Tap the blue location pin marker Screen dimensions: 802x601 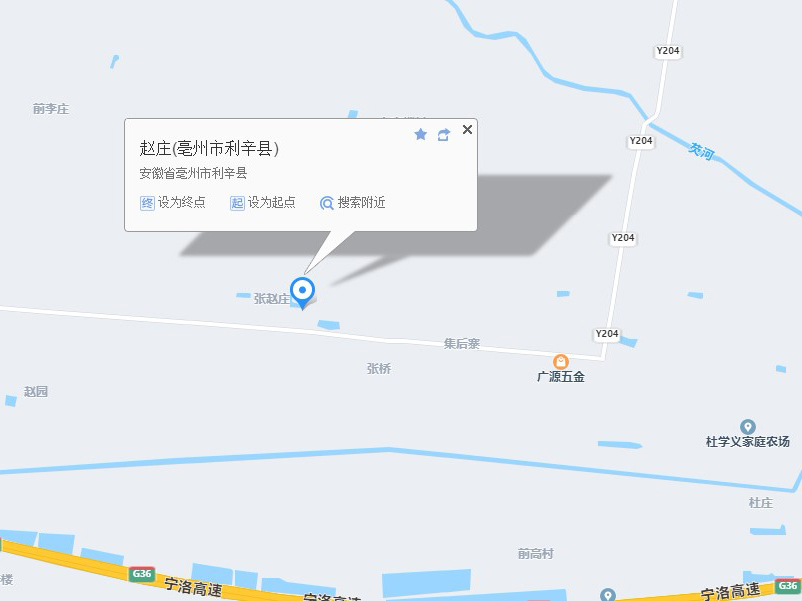tap(302, 291)
